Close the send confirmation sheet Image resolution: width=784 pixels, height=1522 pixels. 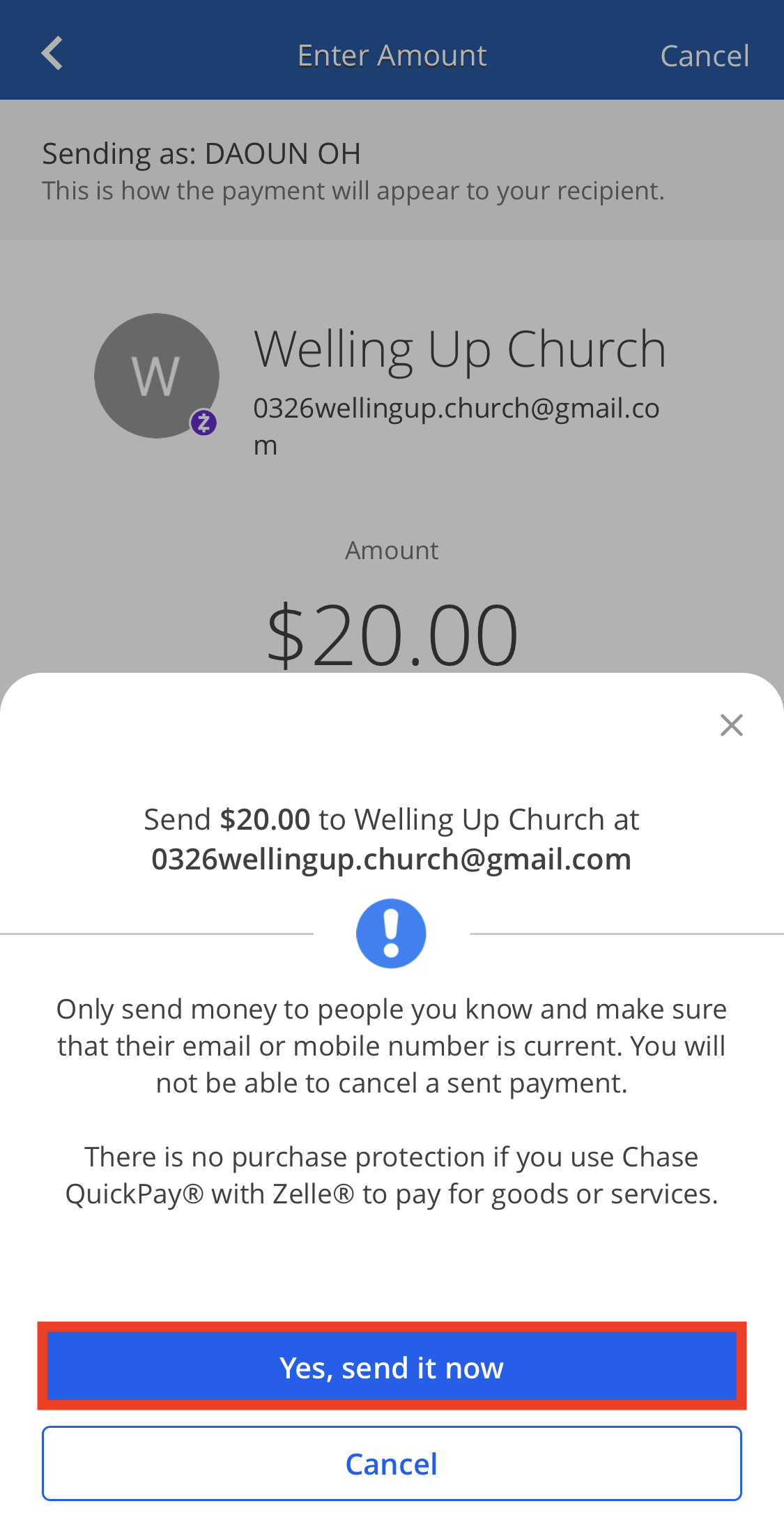point(731,725)
